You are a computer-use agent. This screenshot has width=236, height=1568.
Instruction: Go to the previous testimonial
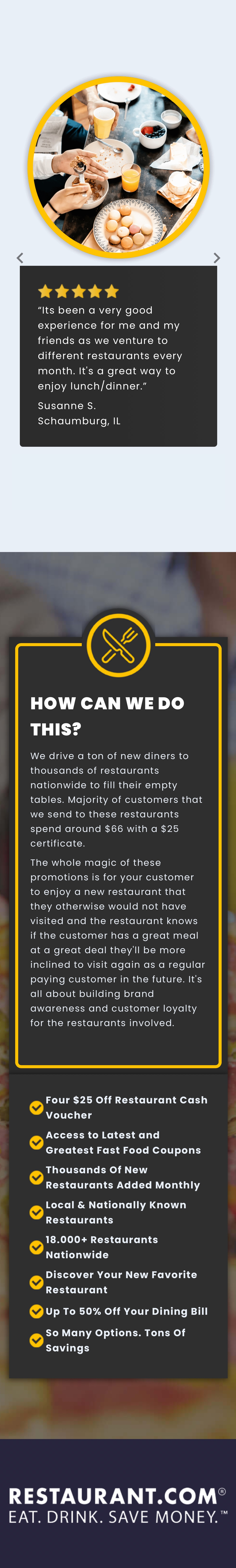tap(19, 258)
